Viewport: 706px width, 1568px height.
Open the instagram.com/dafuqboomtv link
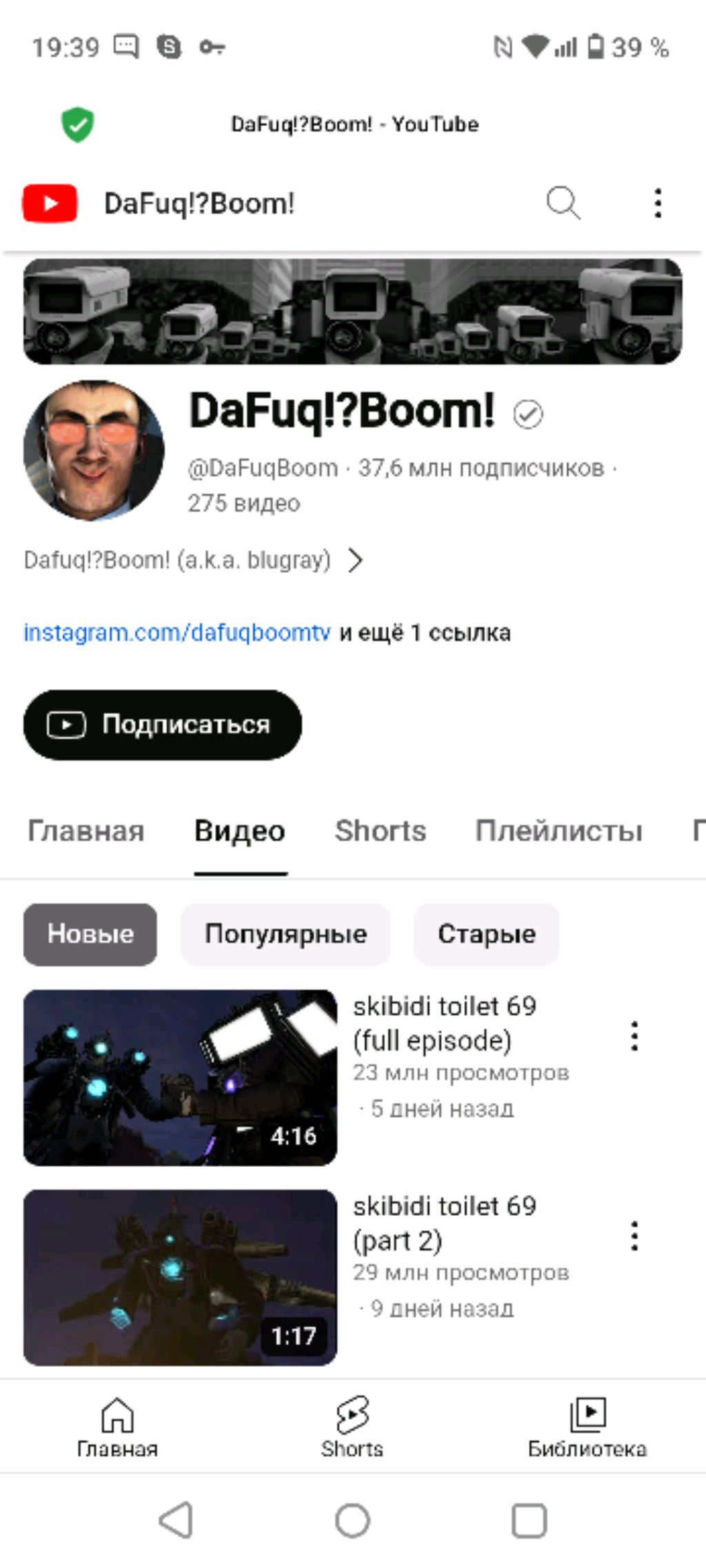tap(177, 632)
